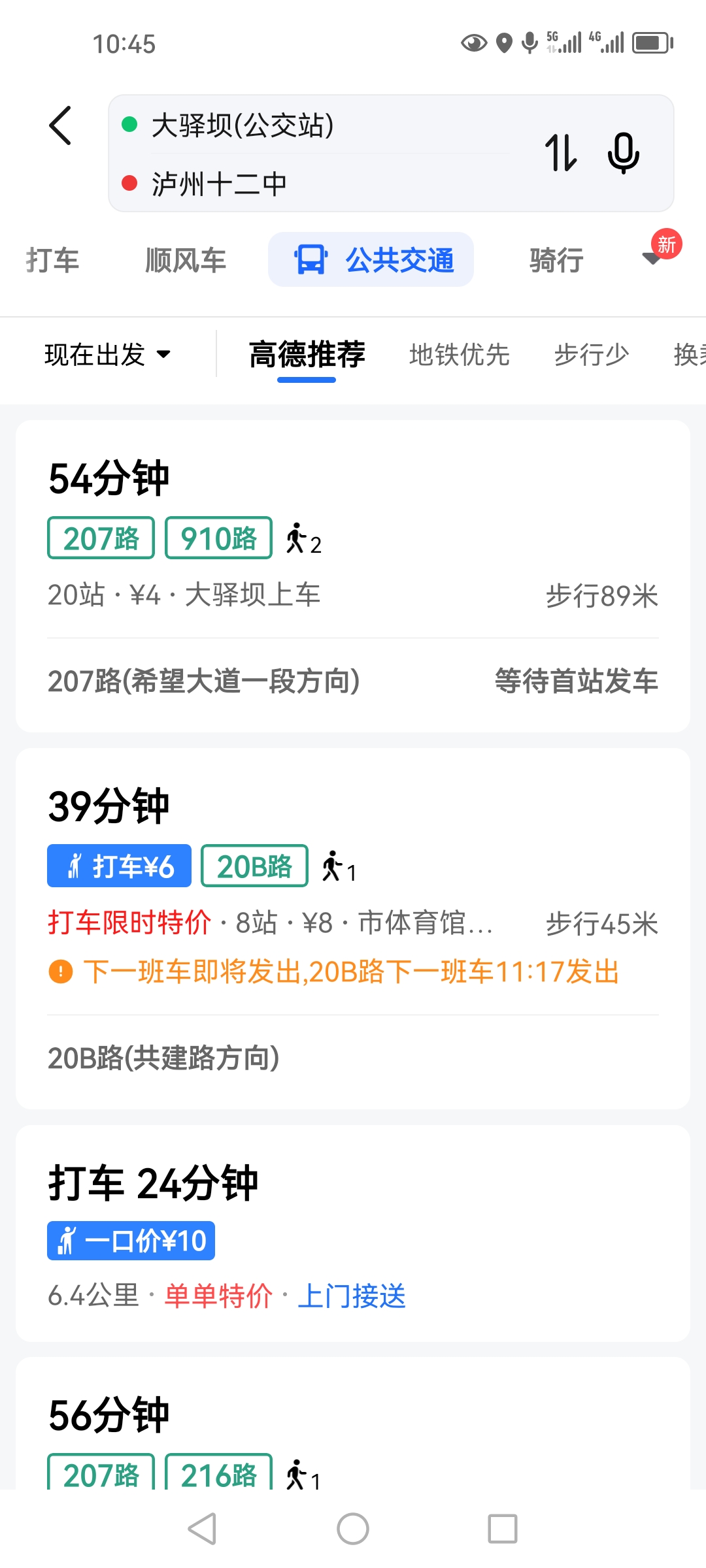
Task: Select the 高德推荐 sorting option
Action: pyautogui.click(x=307, y=355)
